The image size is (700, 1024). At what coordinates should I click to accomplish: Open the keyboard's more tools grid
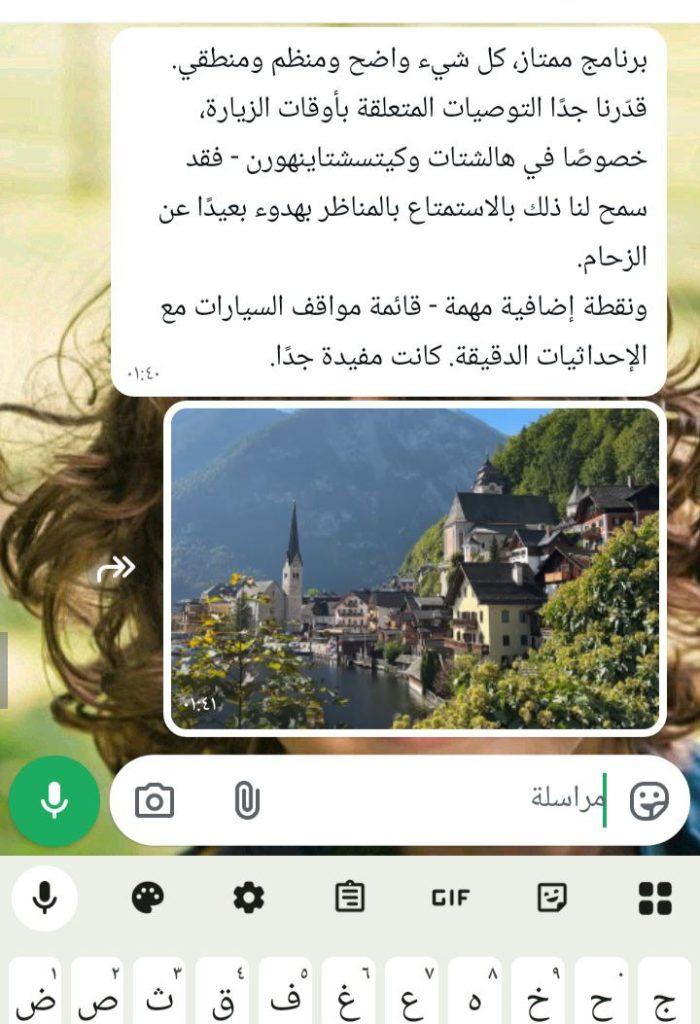[x=655, y=898]
